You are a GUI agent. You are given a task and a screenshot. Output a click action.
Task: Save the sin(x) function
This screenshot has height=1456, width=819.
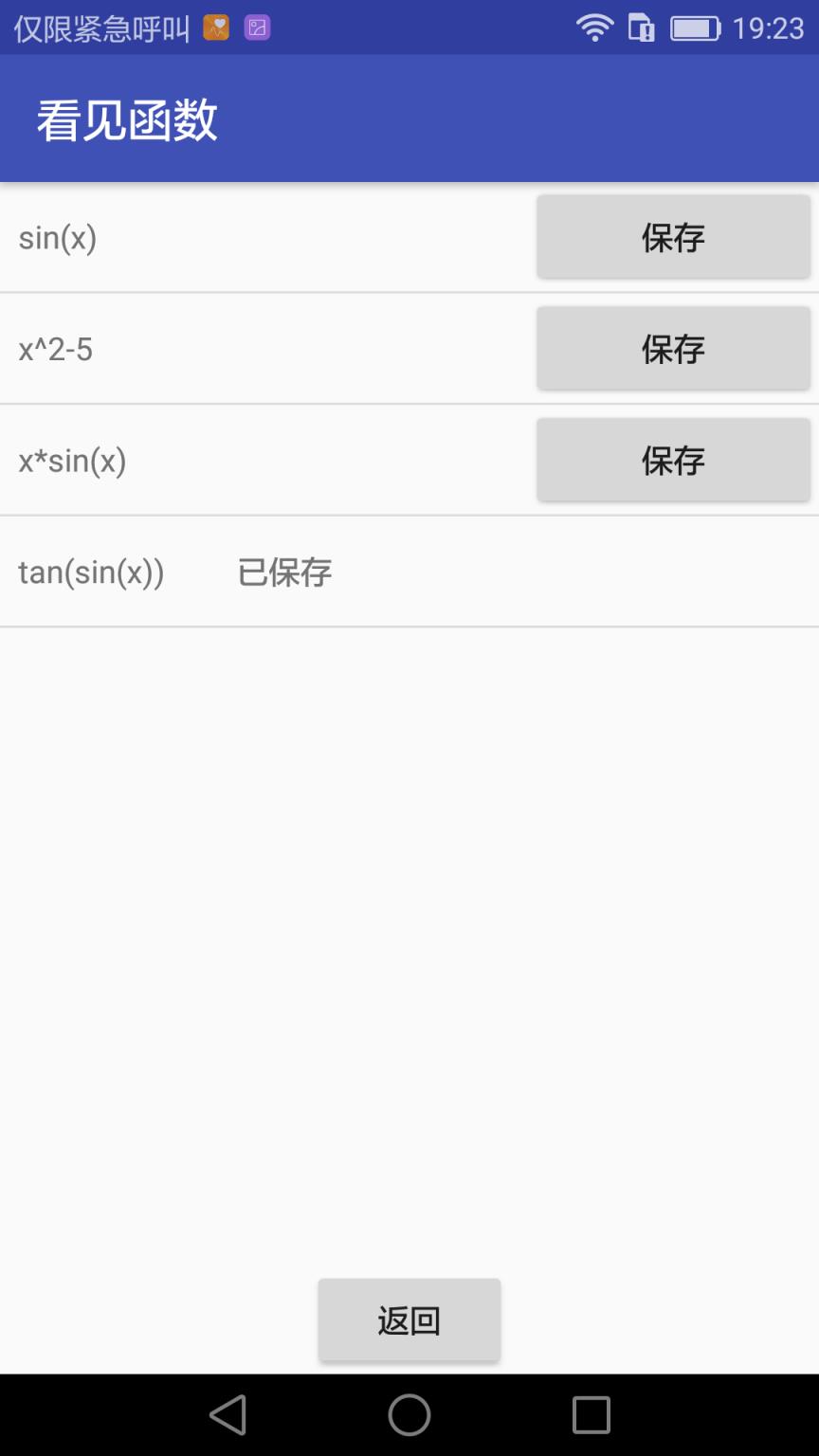672,236
